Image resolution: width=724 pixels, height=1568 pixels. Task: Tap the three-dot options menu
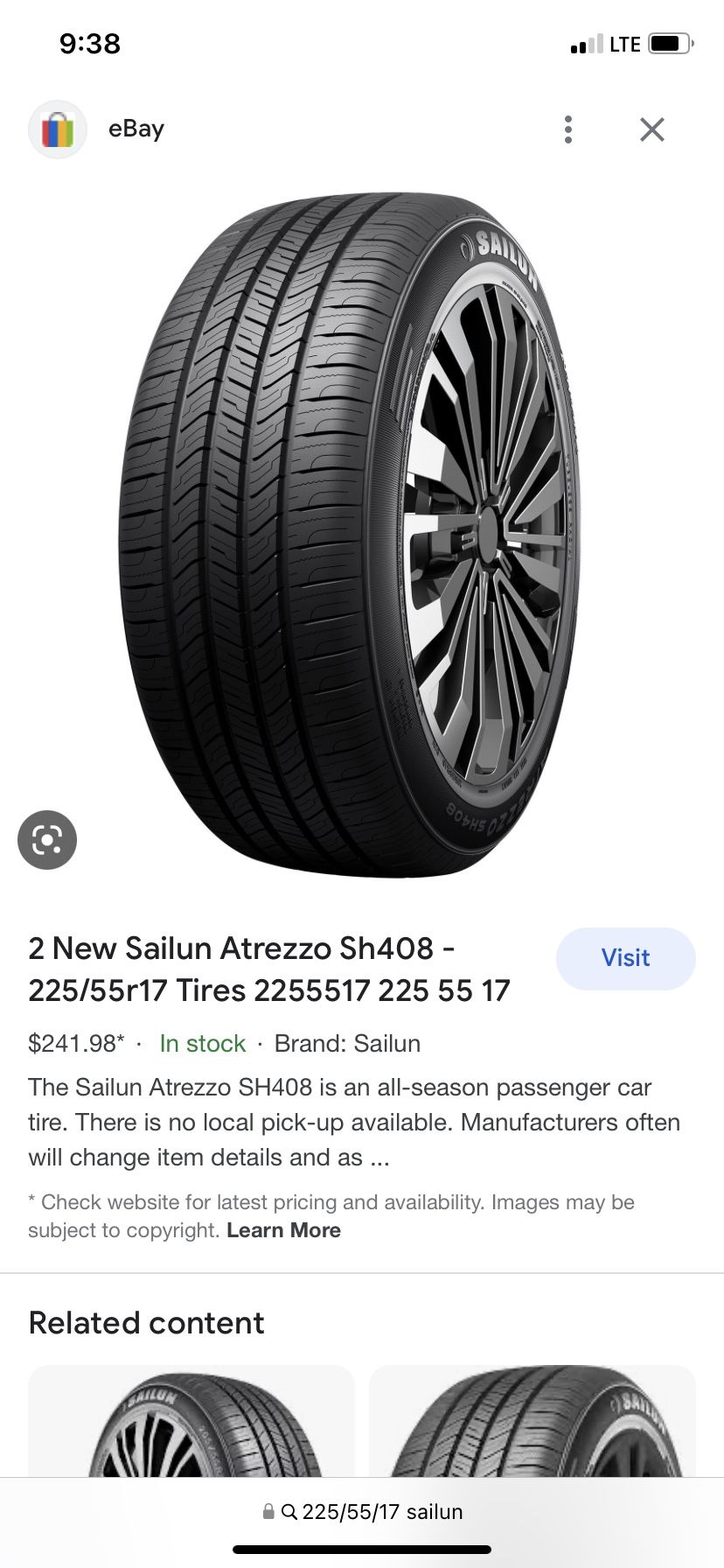[x=567, y=129]
